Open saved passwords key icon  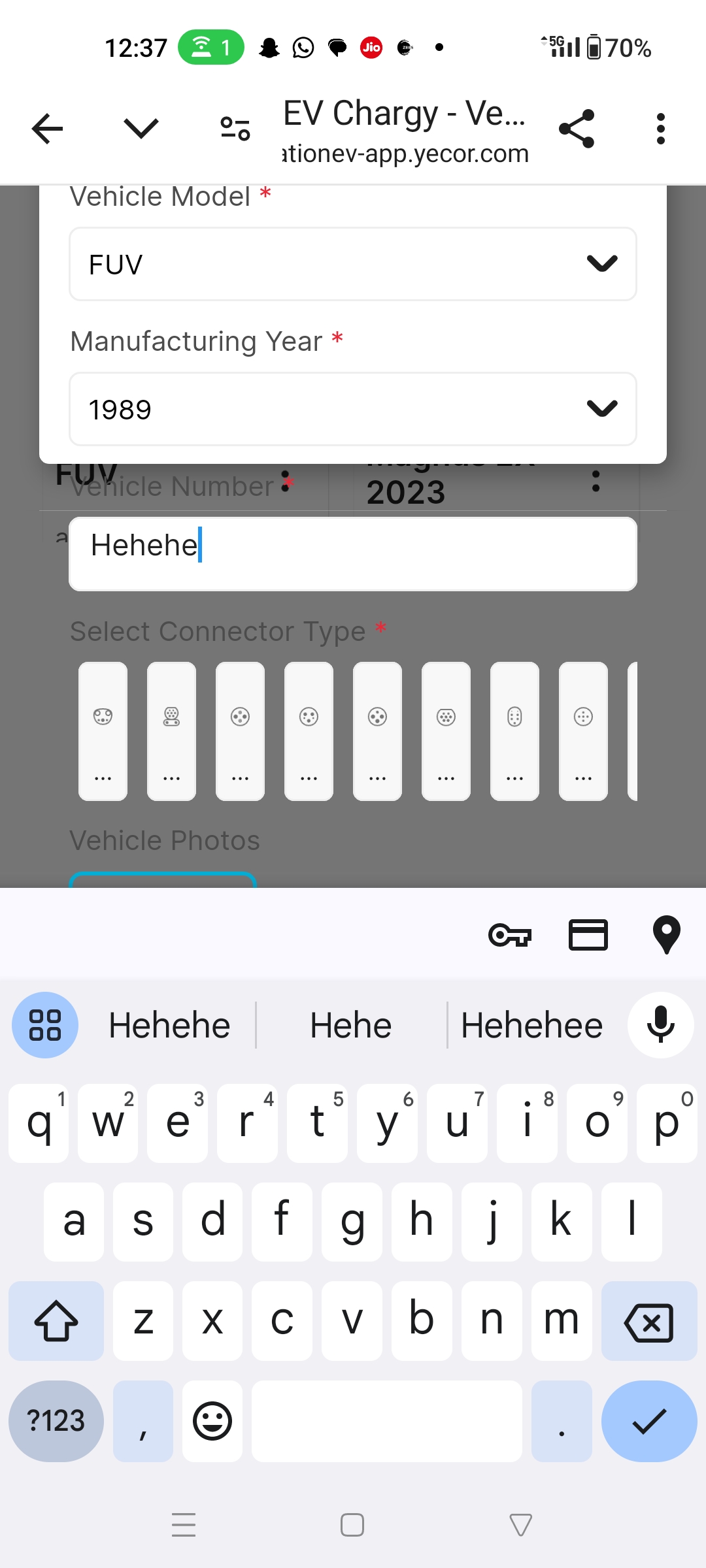tap(510, 935)
